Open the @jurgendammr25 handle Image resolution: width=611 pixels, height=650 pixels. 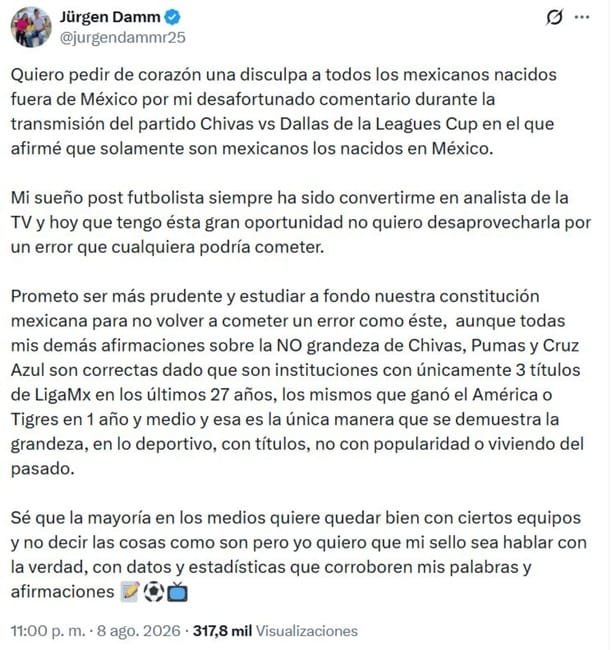123,38
